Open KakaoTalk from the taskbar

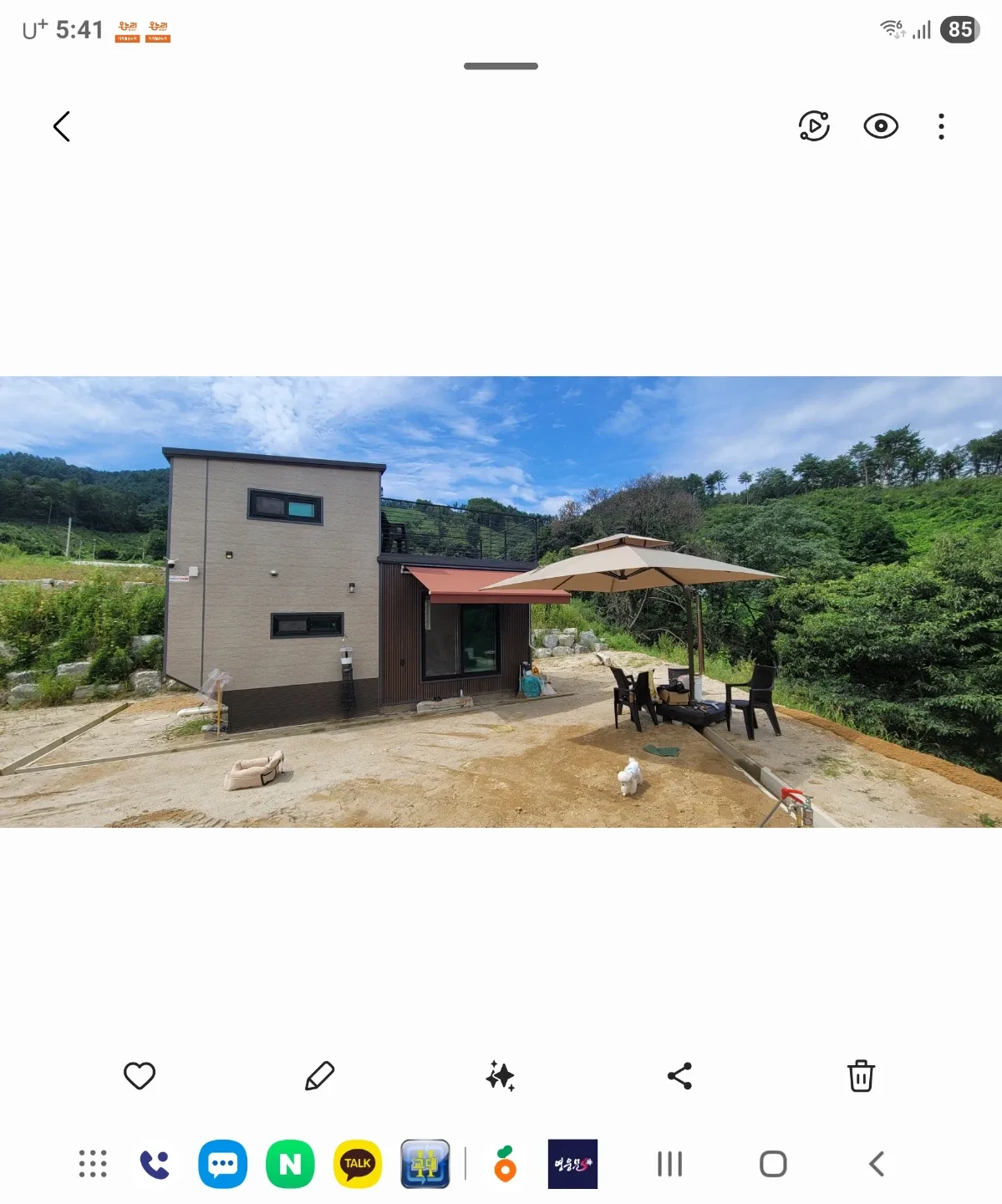[358, 1164]
